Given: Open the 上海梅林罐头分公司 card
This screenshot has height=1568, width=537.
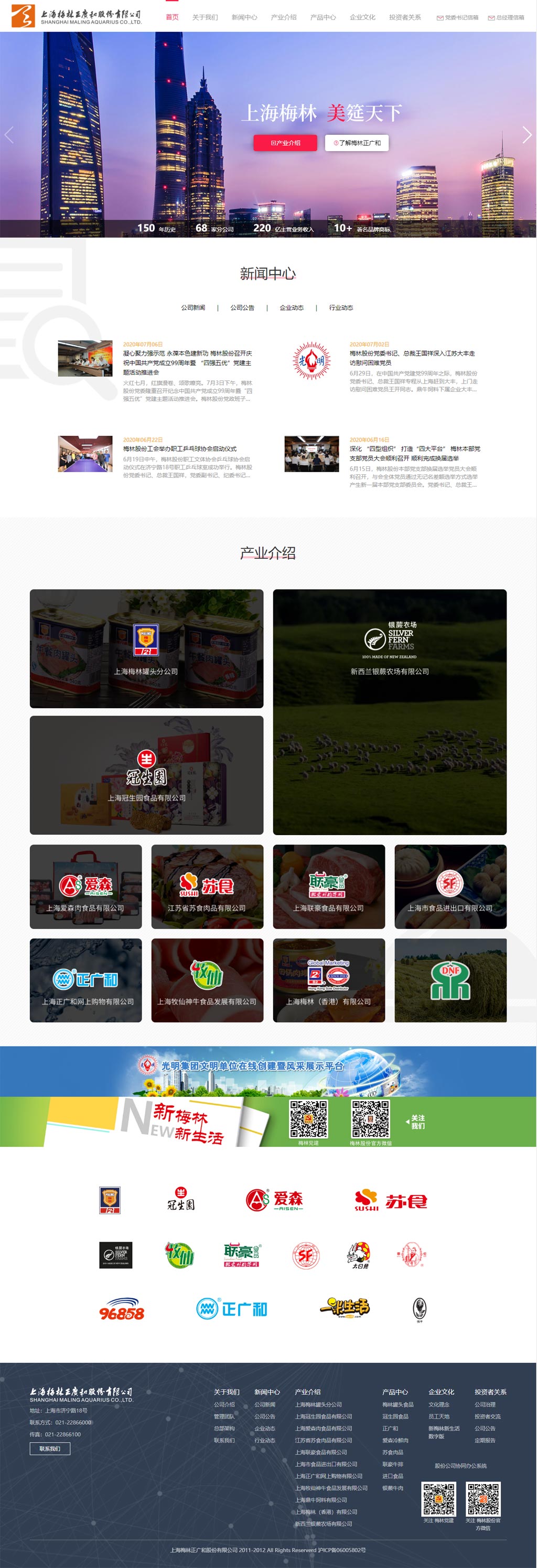Looking at the screenshot, I should pos(146,648).
